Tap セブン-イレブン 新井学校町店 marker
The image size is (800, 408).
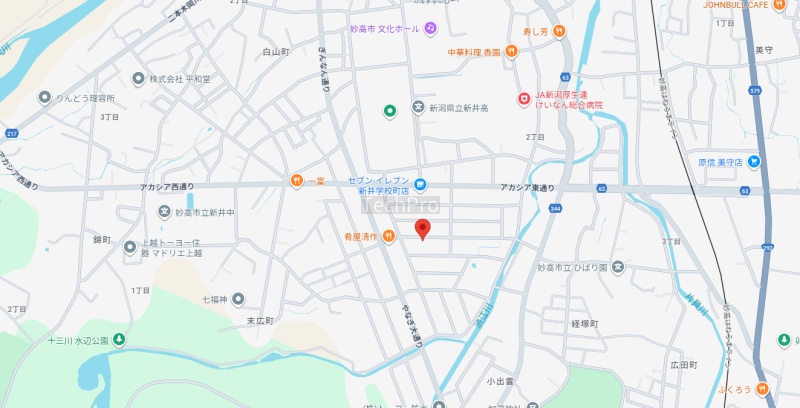(x=420, y=183)
